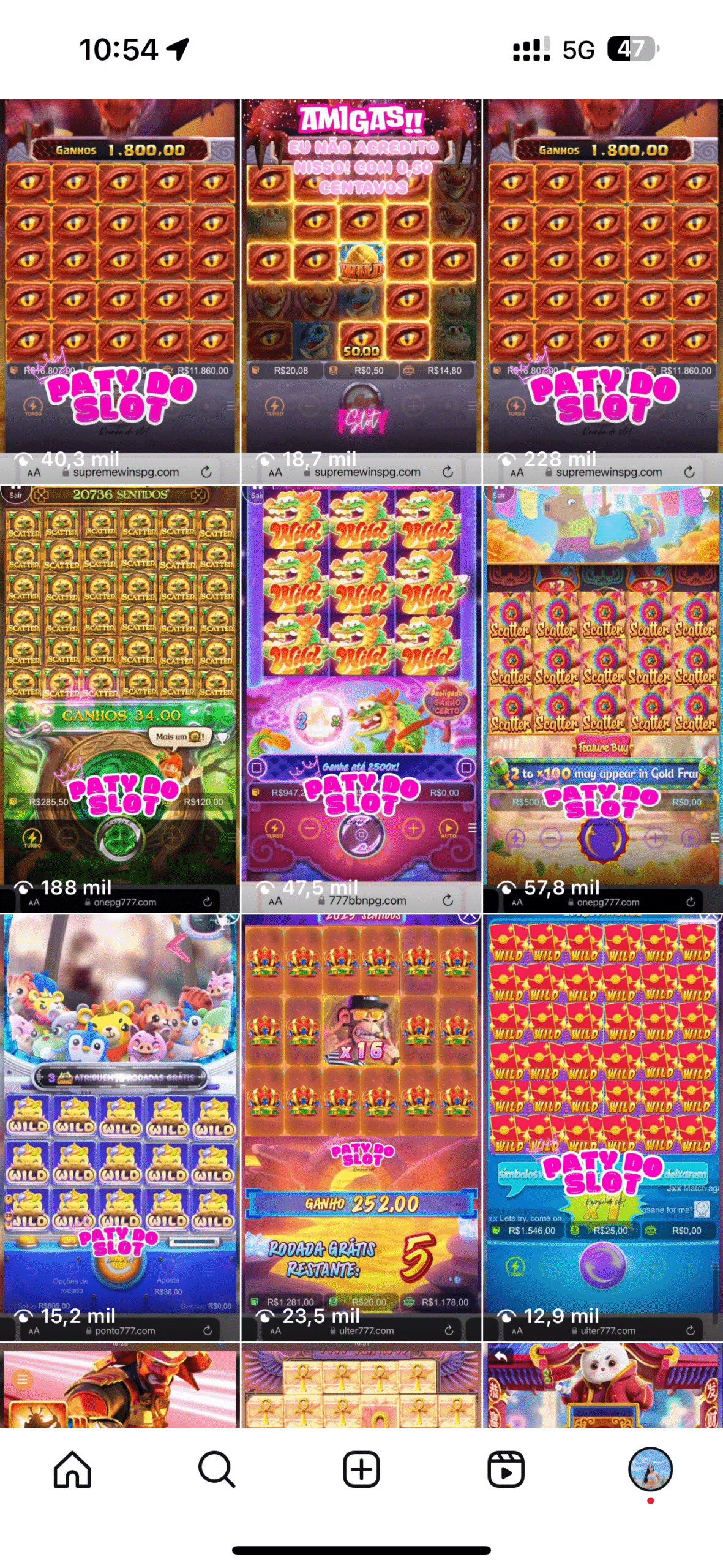Screen dimensions: 723x1568
Task: Open the Scatter reel with 57,8 mil views
Action: coord(603,699)
